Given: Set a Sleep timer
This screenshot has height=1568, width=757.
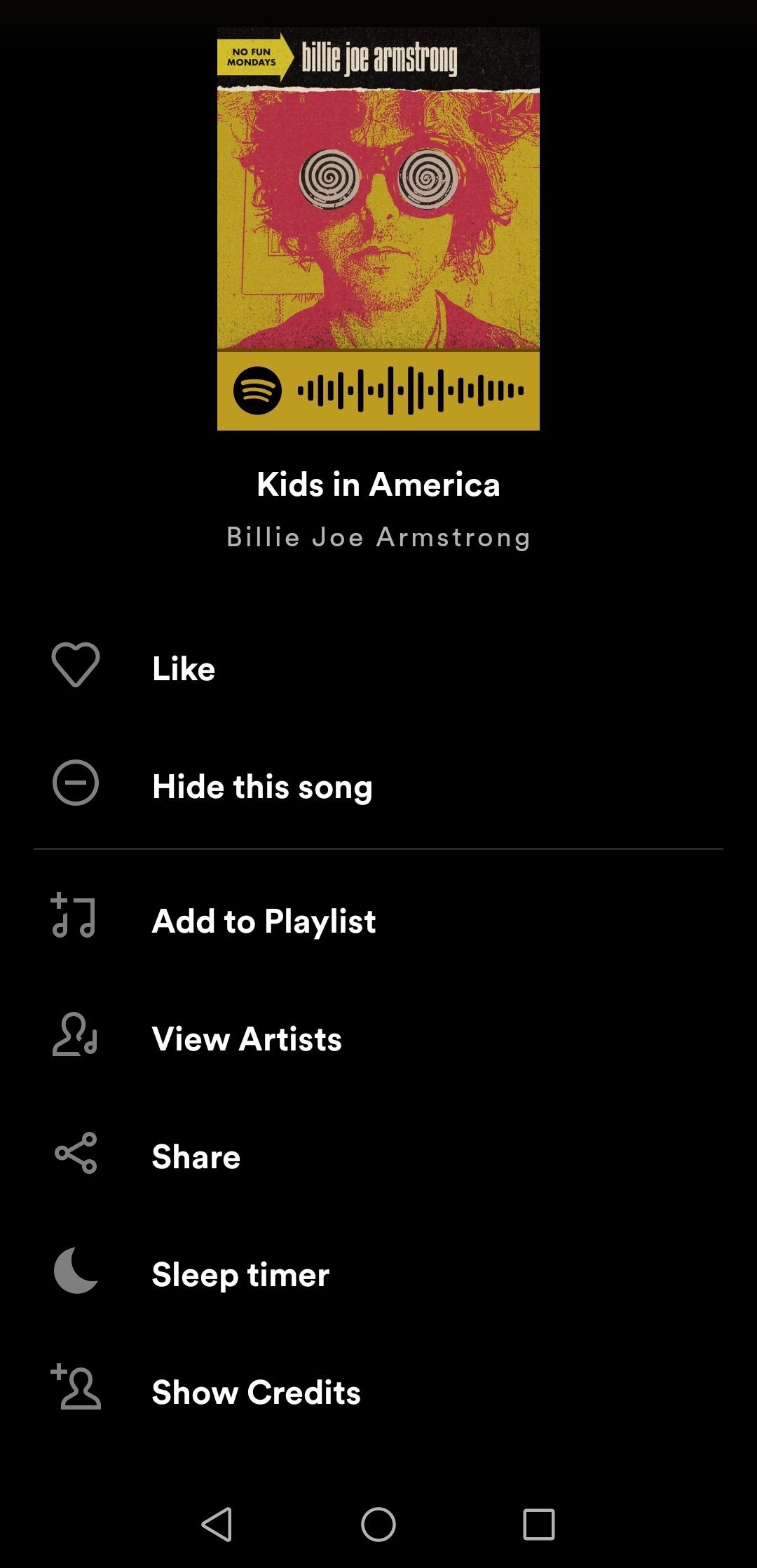Looking at the screenshot, I should 240,1273.
